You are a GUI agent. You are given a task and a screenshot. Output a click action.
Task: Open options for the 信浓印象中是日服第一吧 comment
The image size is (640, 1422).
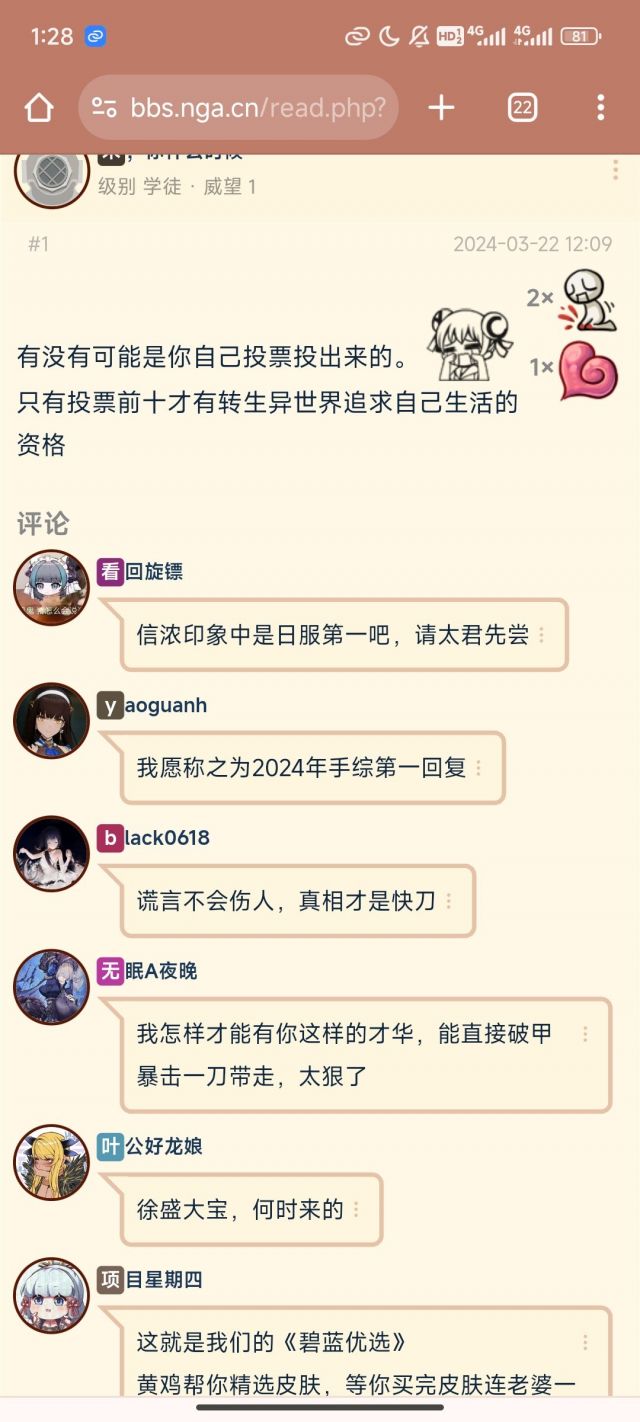click(x=542, y=635)
